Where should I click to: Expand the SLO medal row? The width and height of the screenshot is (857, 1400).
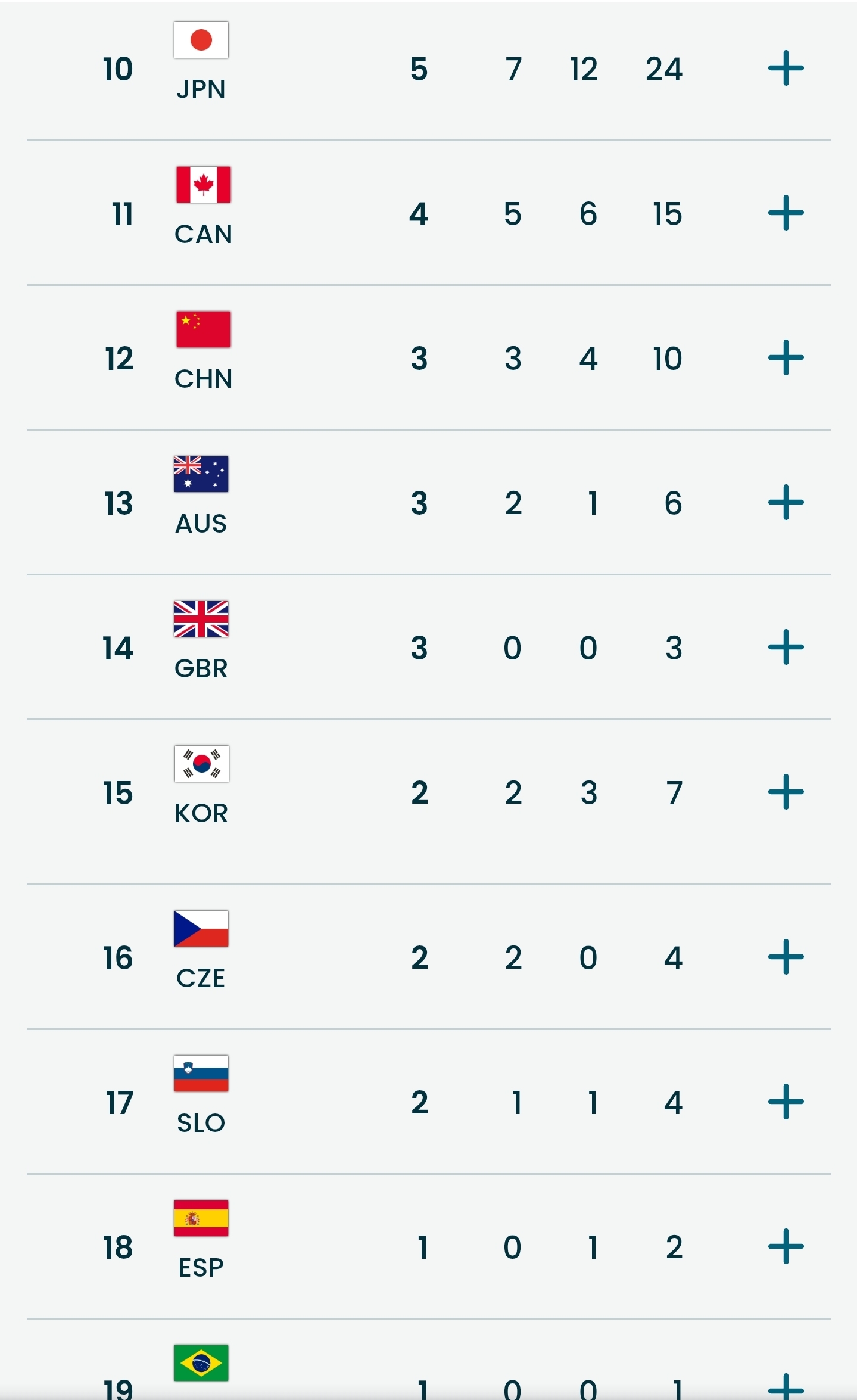786,1102
